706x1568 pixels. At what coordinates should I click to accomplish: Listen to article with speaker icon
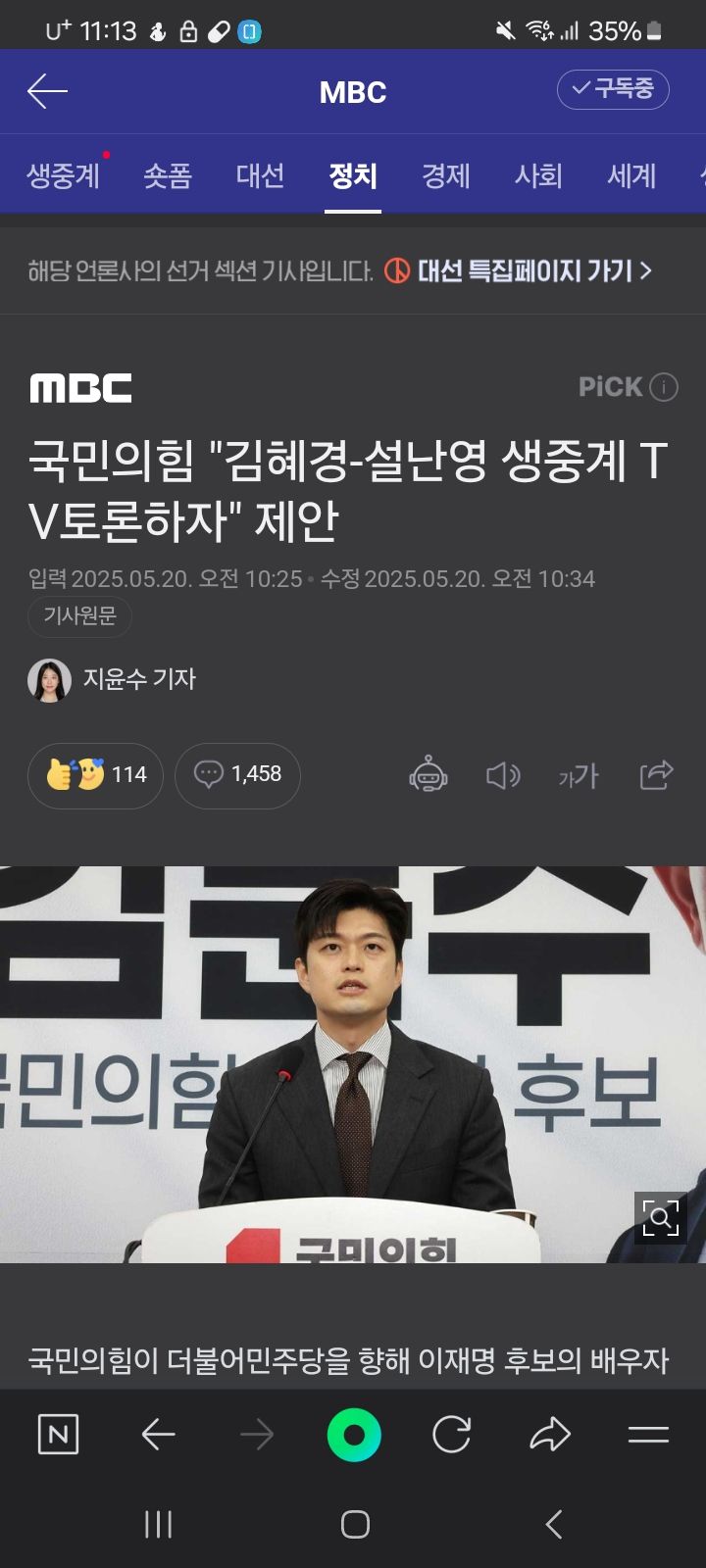tap(503, 775)
